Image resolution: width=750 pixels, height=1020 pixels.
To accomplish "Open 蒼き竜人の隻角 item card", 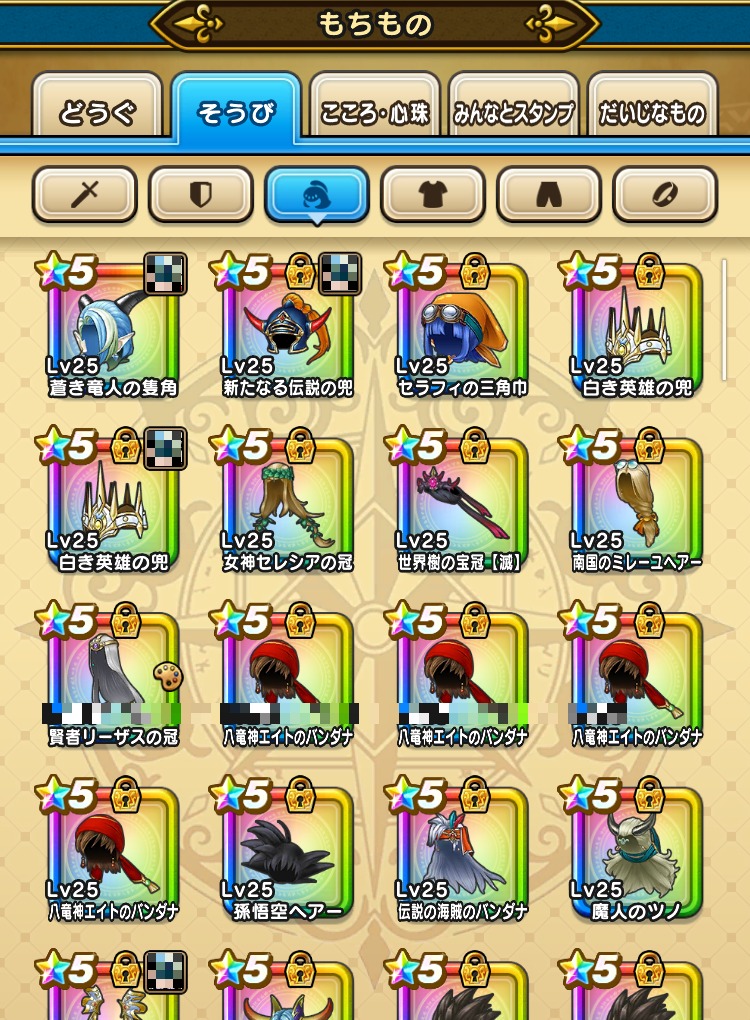I will click(112, 332).
